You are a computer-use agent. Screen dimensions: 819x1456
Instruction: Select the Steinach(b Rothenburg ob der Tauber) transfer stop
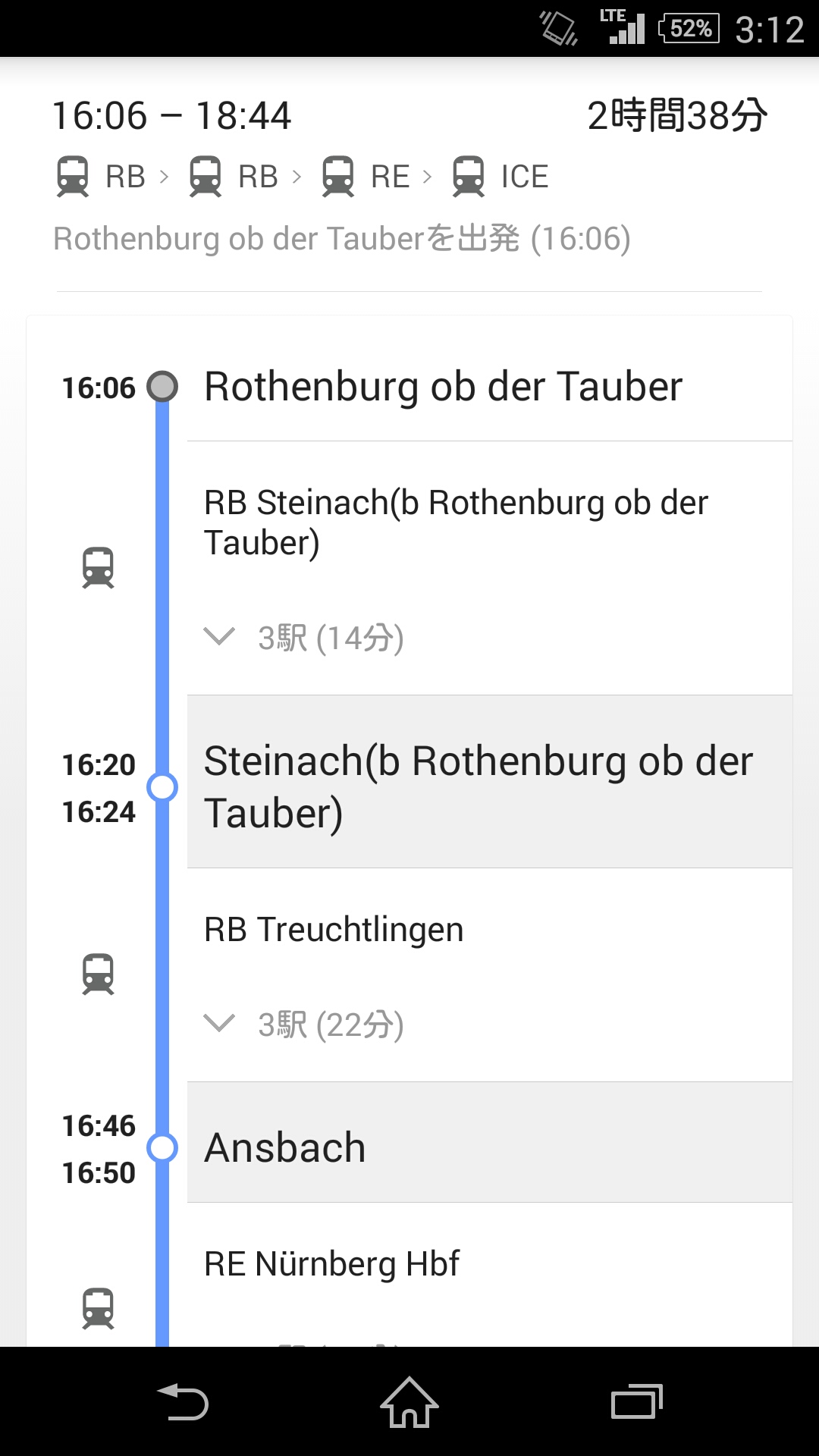tap(478, 786)
